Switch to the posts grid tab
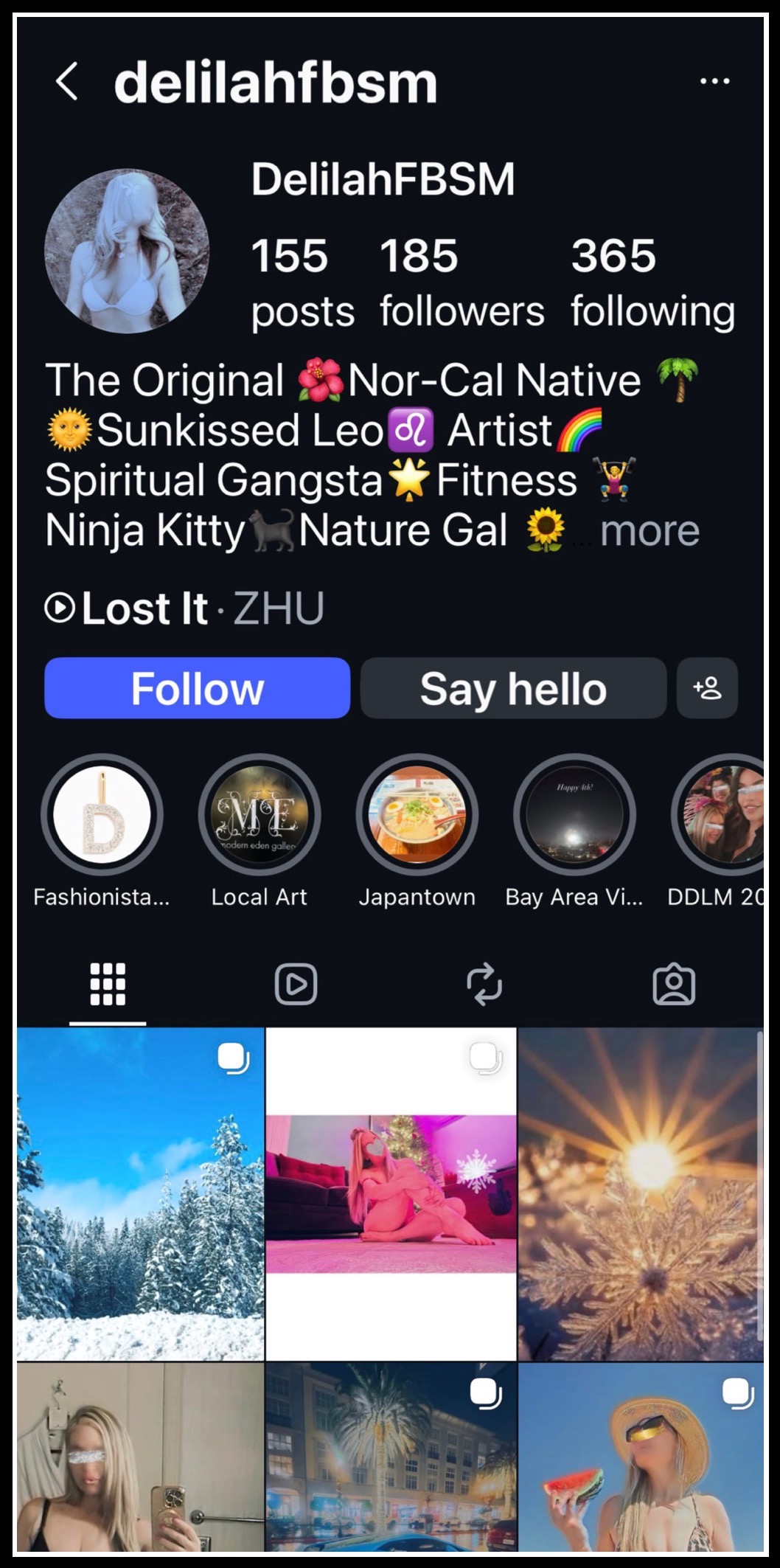This screenshot has width=780, height=1568. tap(108, 984)
